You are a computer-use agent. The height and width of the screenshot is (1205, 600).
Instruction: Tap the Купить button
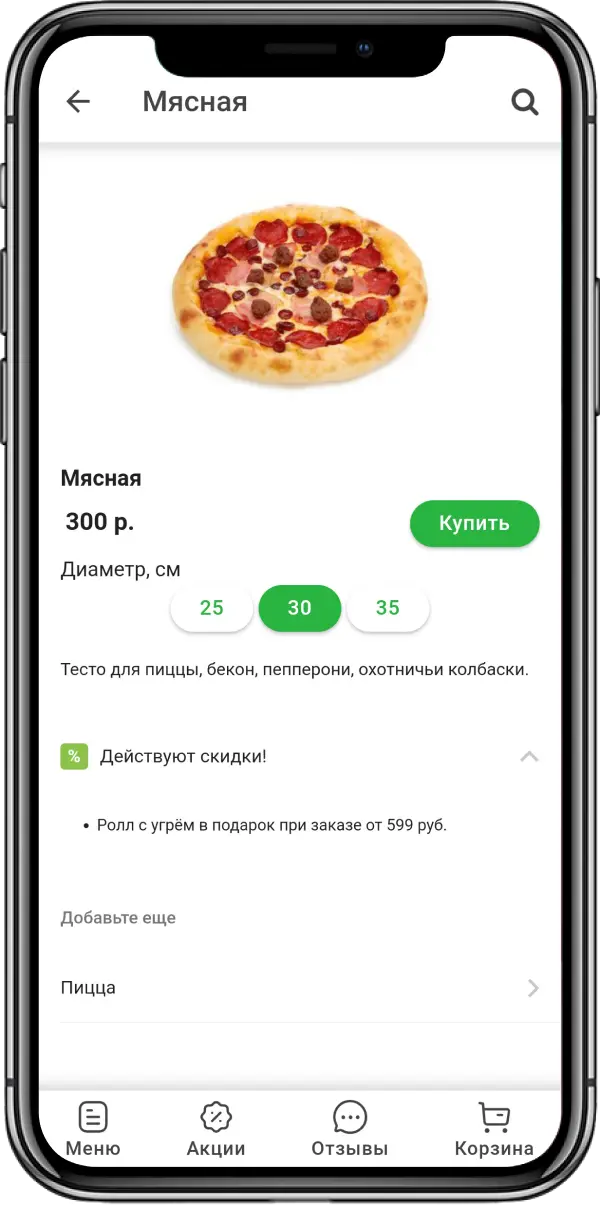tap(474, 523)
